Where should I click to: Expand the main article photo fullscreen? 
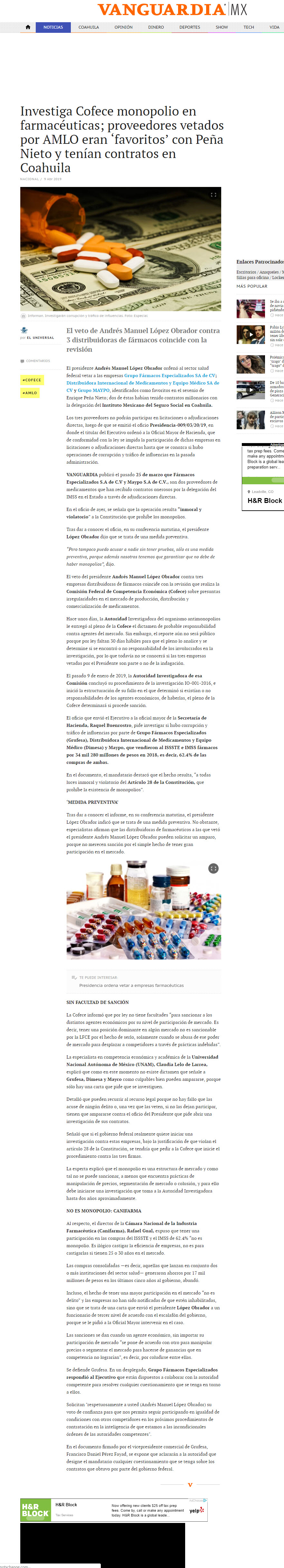pos(213,195)
